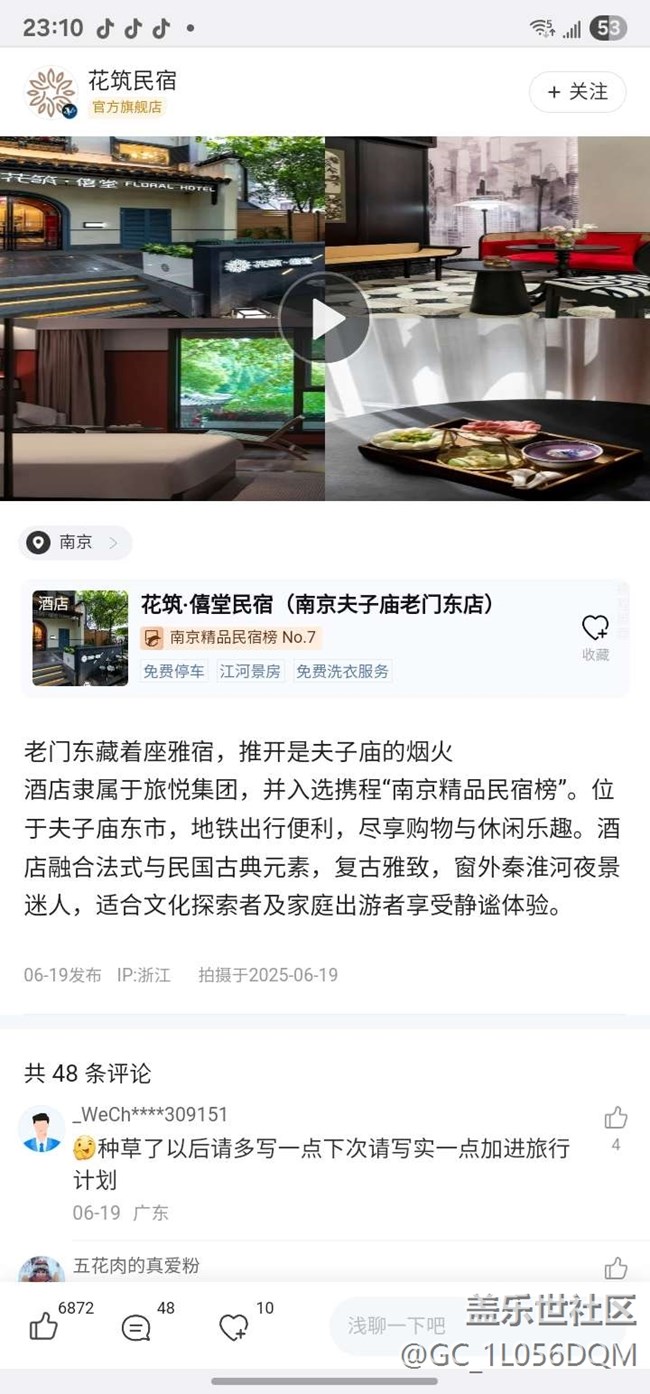Image resolution: width=650 pixels, height=1394 pixels.
Task: Open 花筑民宿 profile avatar
Action: coord(50,93)
